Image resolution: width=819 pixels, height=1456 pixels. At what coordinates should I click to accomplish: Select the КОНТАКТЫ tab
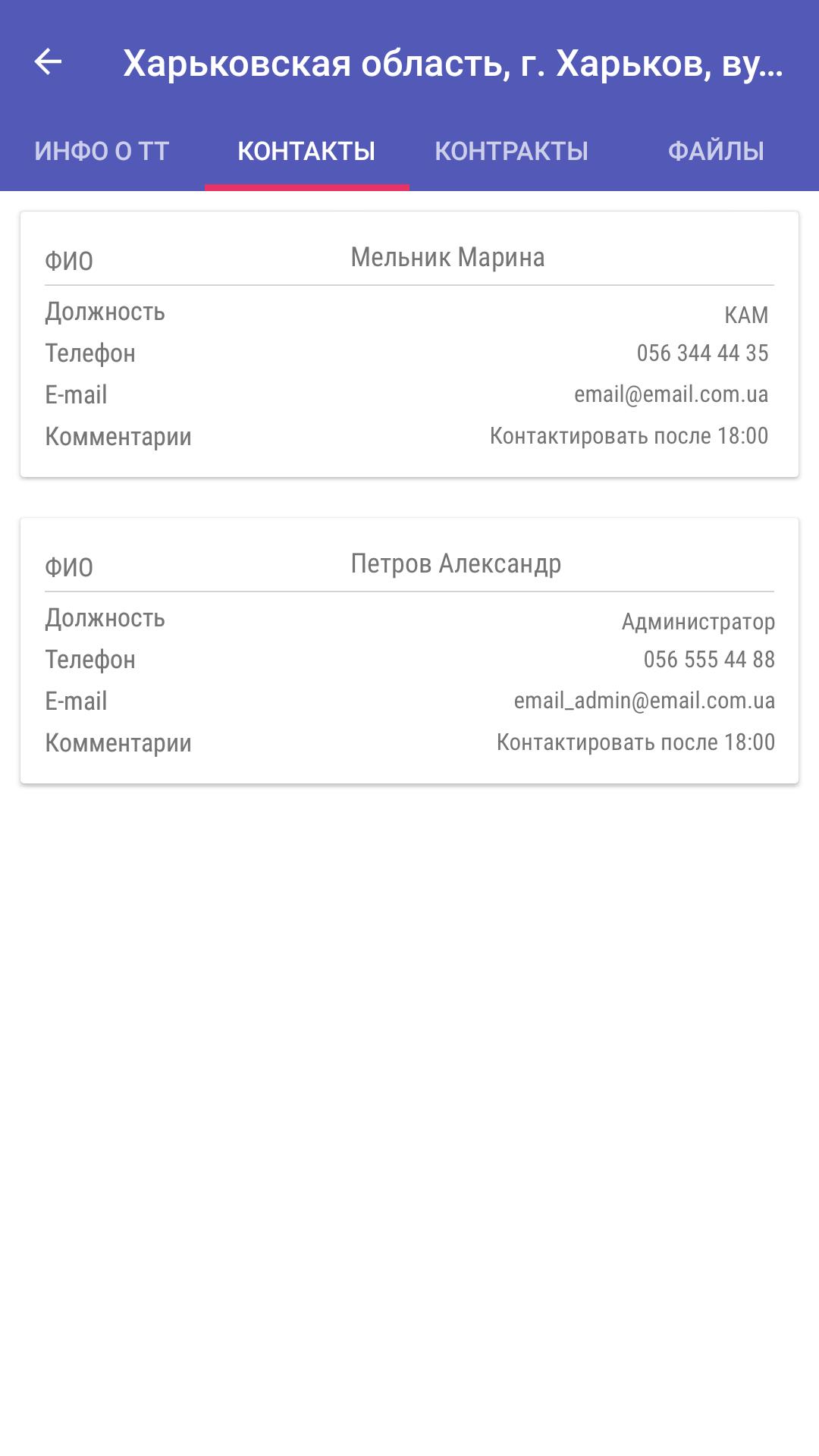coord(306,151)
